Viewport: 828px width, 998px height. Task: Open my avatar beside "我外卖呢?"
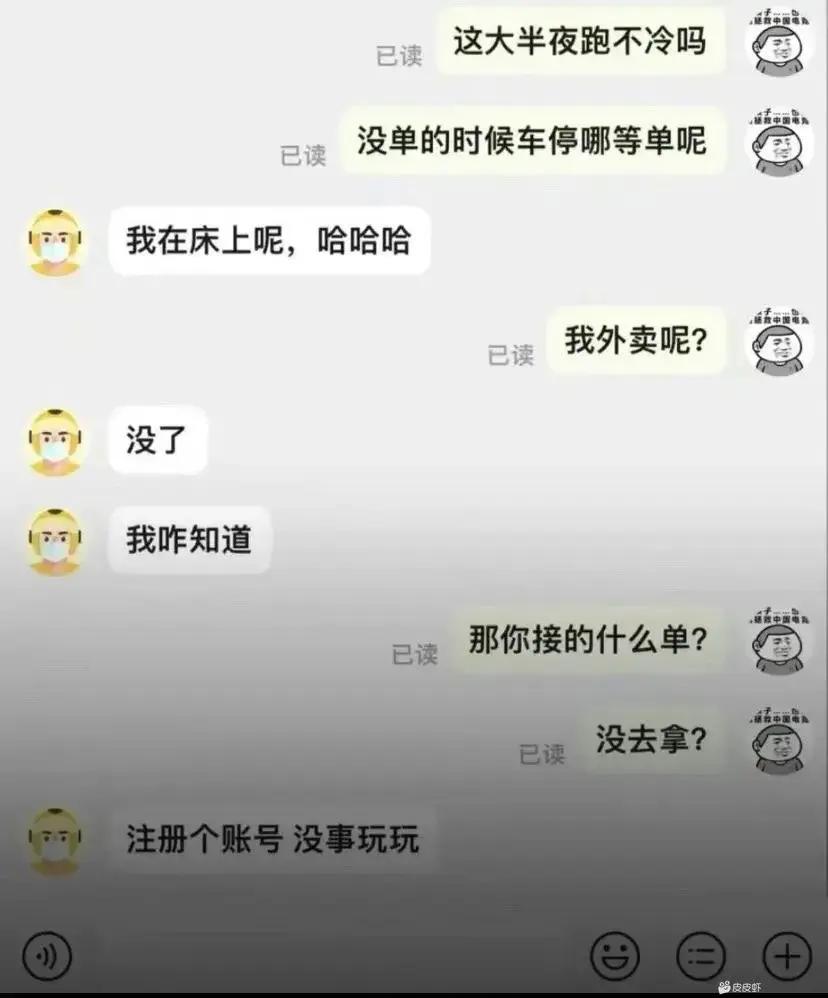(779, 342)
